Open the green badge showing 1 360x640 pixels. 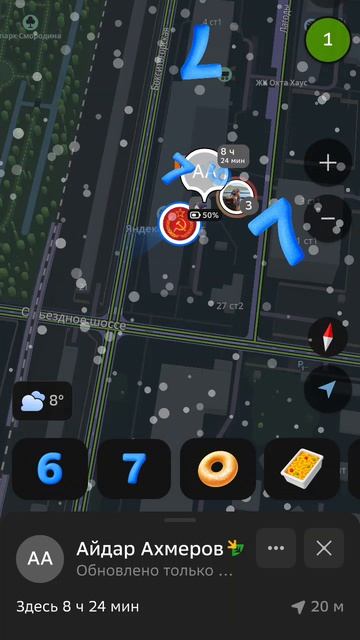[x=328, y=40]
